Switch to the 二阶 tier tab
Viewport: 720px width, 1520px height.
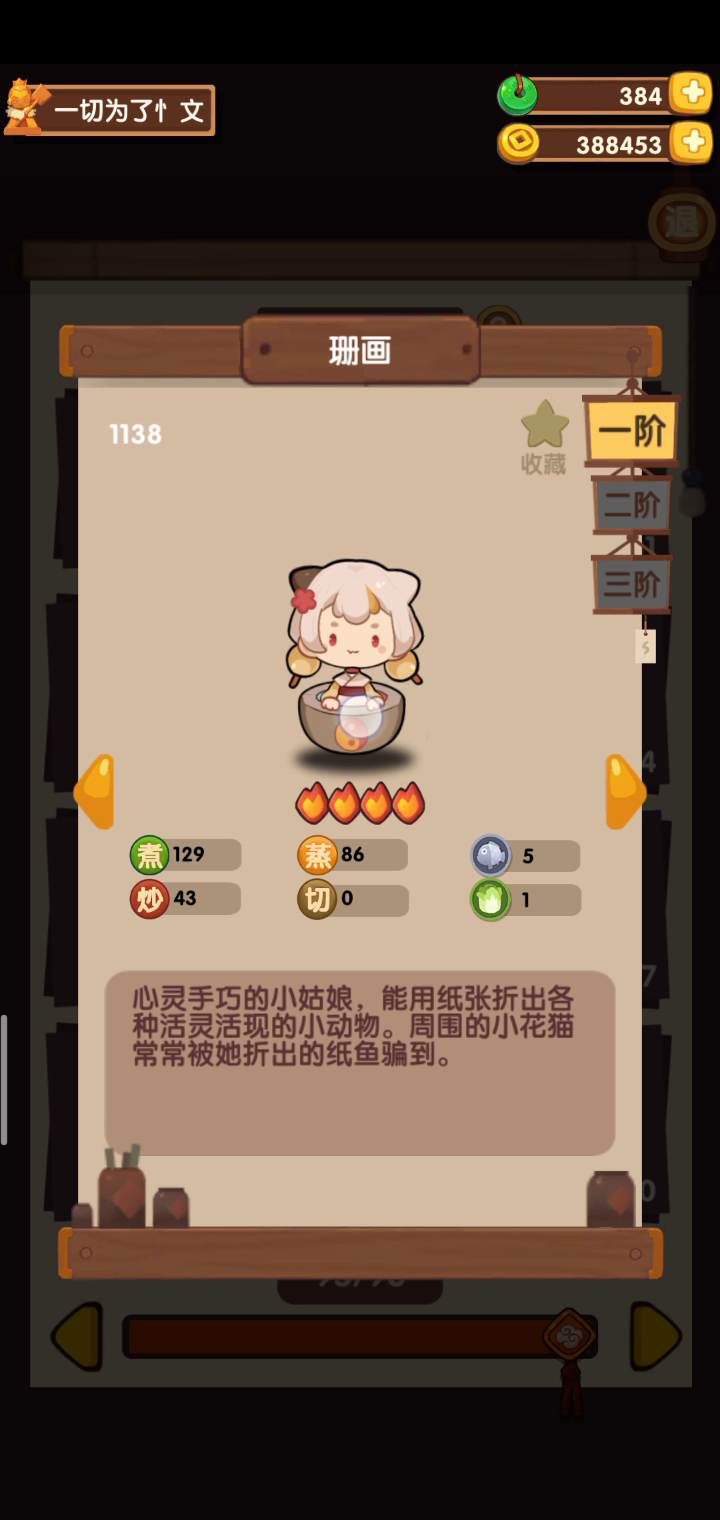[632, 506]
